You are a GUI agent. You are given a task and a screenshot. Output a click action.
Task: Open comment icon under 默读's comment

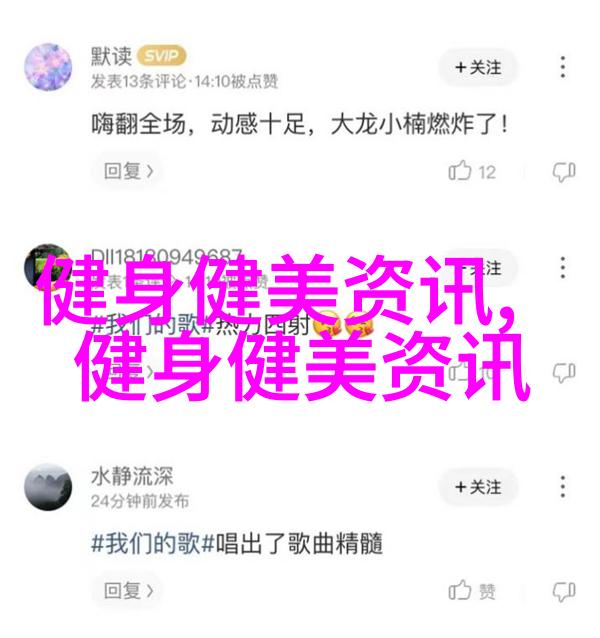coord(563,171)
